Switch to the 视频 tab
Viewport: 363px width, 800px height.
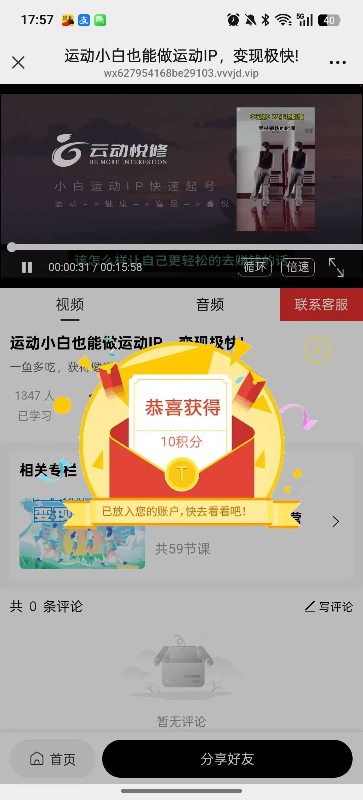(x=69, y=305)
